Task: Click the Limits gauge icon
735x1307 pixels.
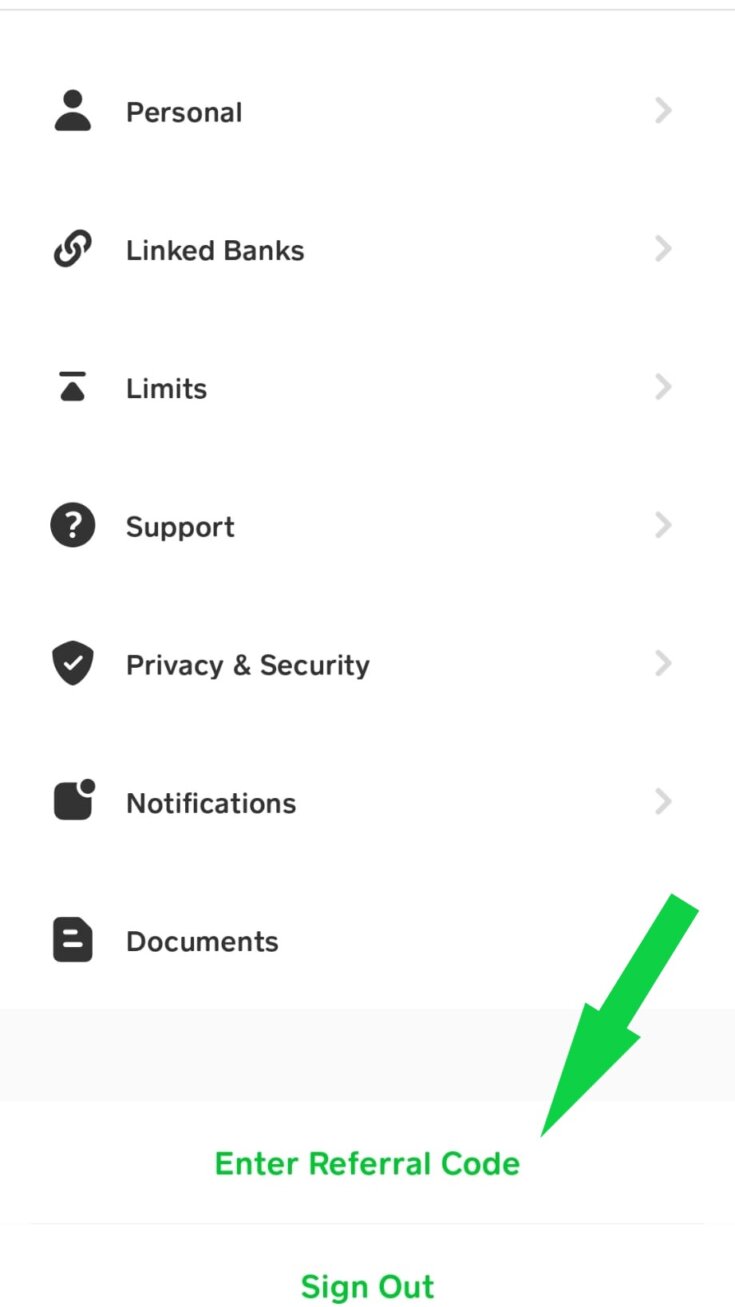Action: 72,387
